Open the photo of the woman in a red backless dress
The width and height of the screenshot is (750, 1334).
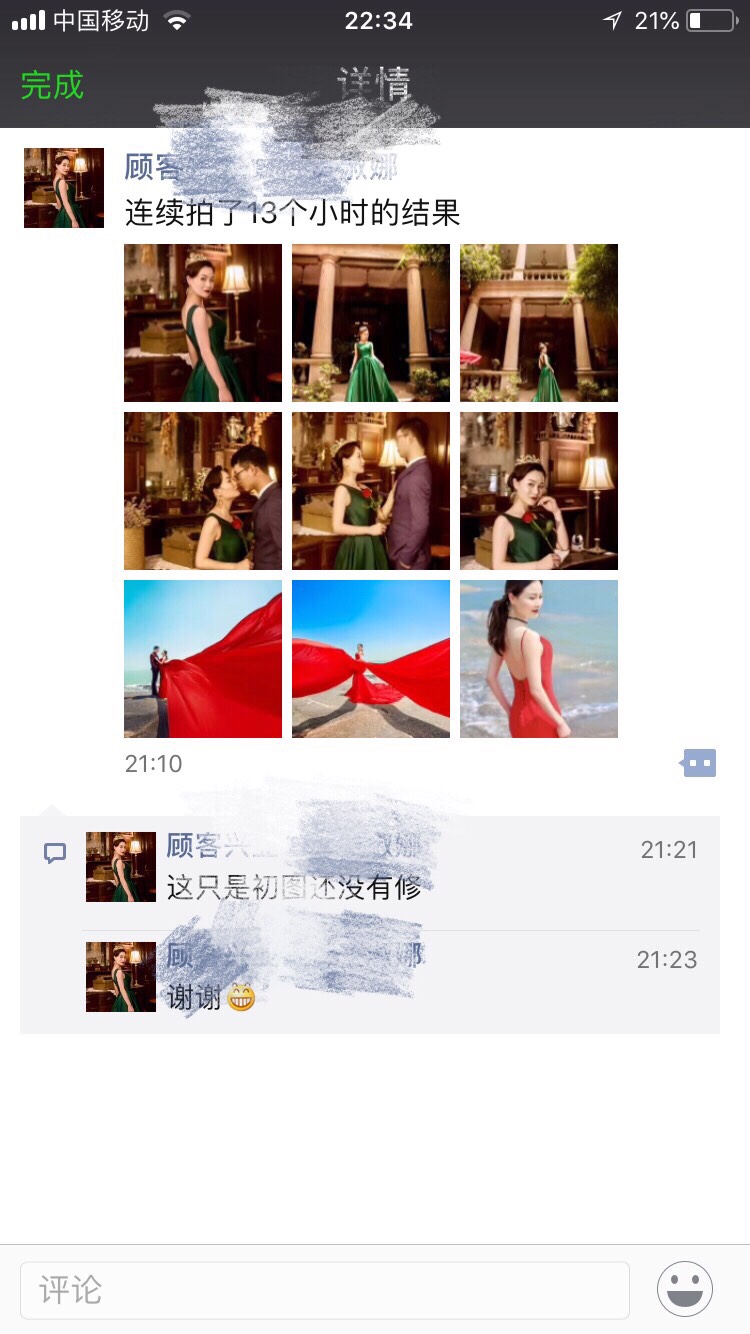(539, 659)
